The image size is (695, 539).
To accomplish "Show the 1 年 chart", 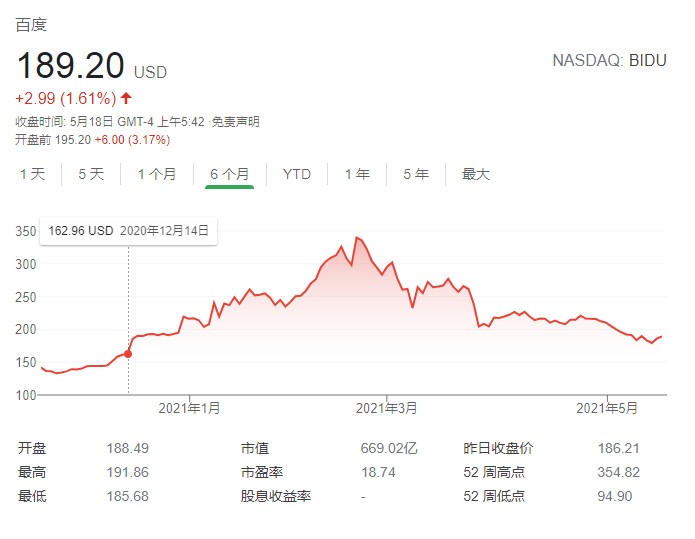I will pos(357,174).
